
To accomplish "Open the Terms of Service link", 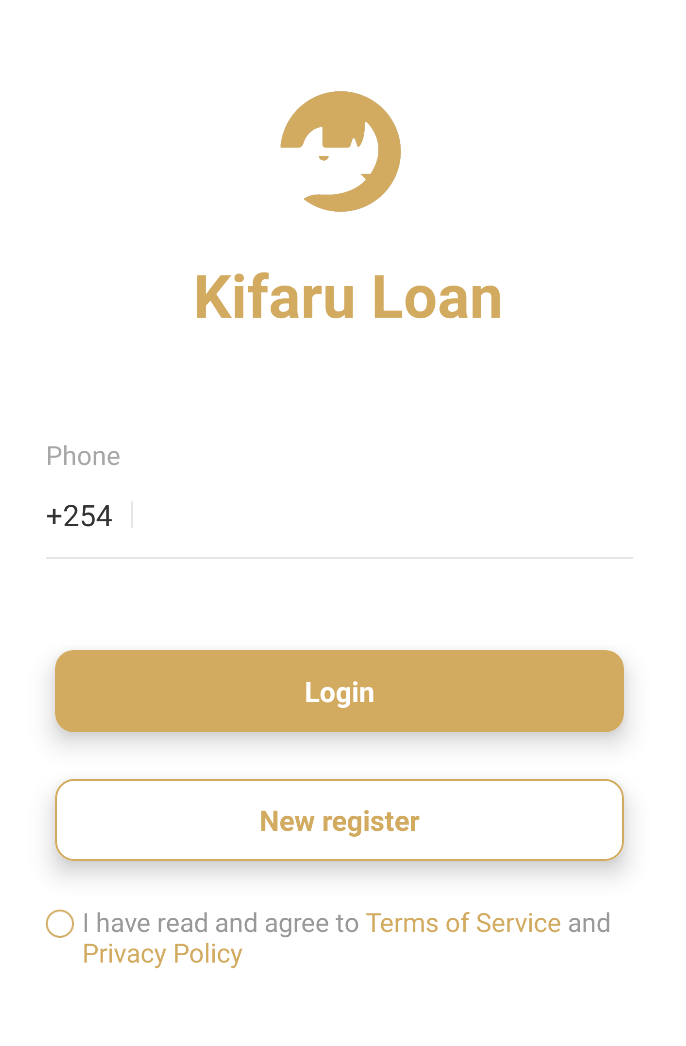I will 463,923.
